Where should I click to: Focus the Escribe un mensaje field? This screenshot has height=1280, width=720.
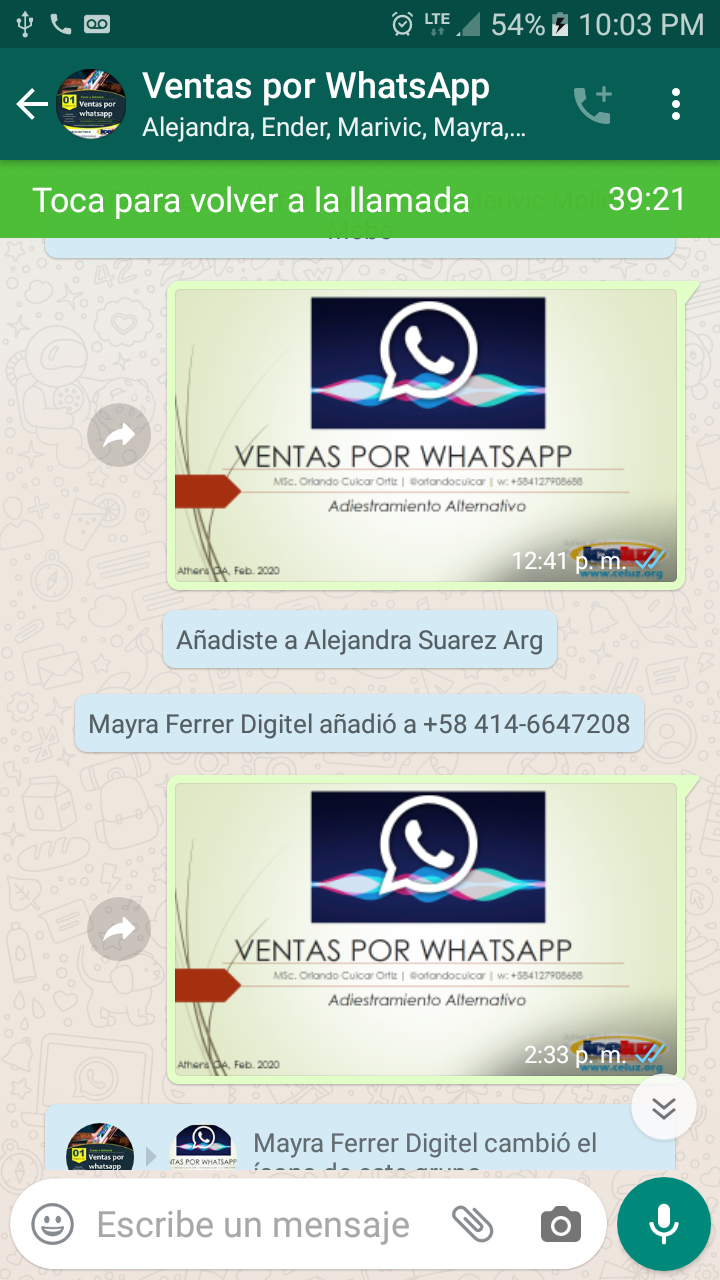pyautogui.click(x=255, y=1224)
